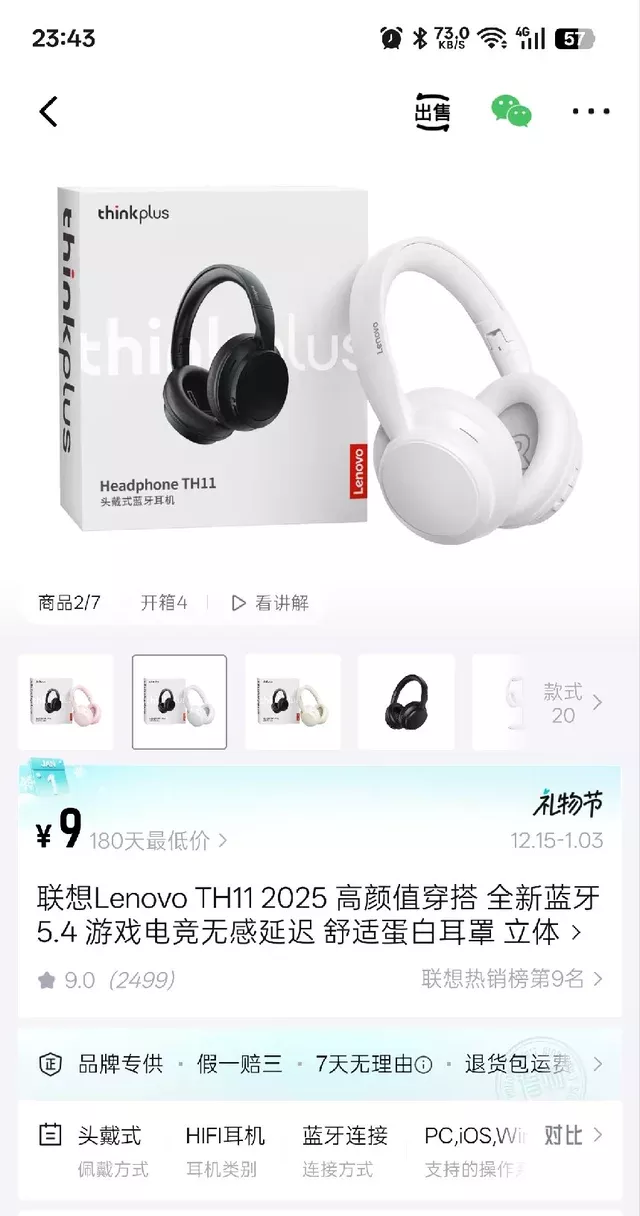Open the 9.0 rating reviews
The image size is (640, 1216).
pyautogui.click(x=105, y=980)
